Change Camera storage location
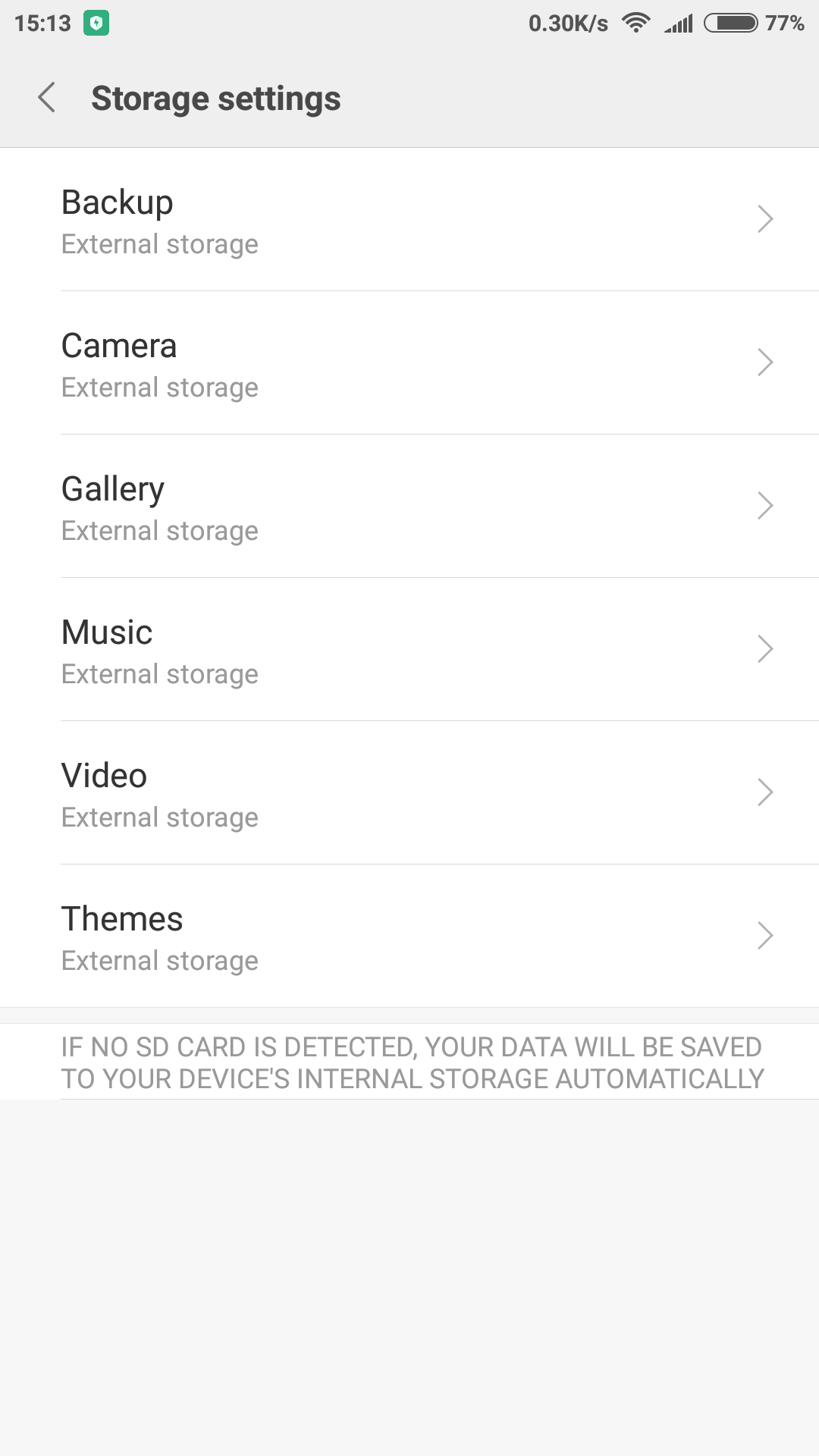 (x=409, y=362)
